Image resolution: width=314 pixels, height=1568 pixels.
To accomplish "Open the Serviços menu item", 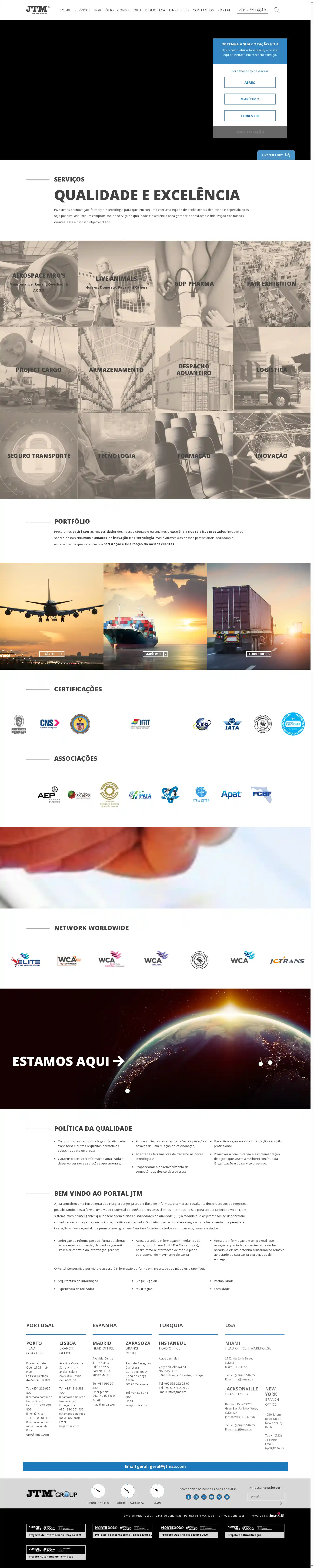I will [x=82, y=10].
